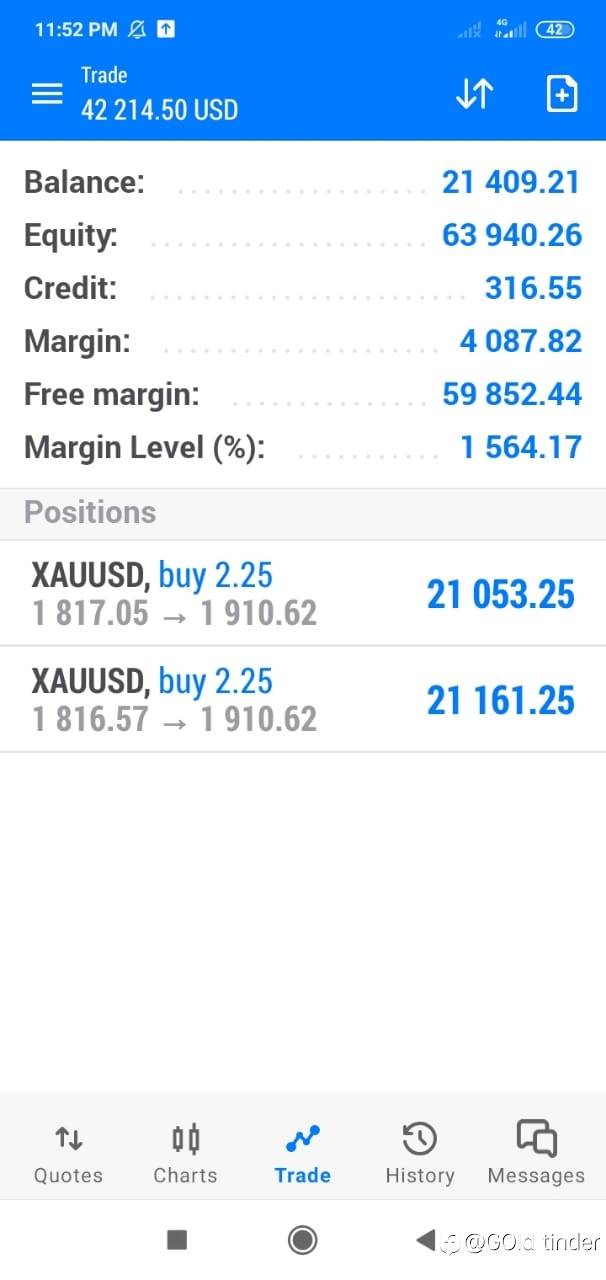Go to the History tab
Viewport: 606px width, 1280px height.
pos(419,1154)
